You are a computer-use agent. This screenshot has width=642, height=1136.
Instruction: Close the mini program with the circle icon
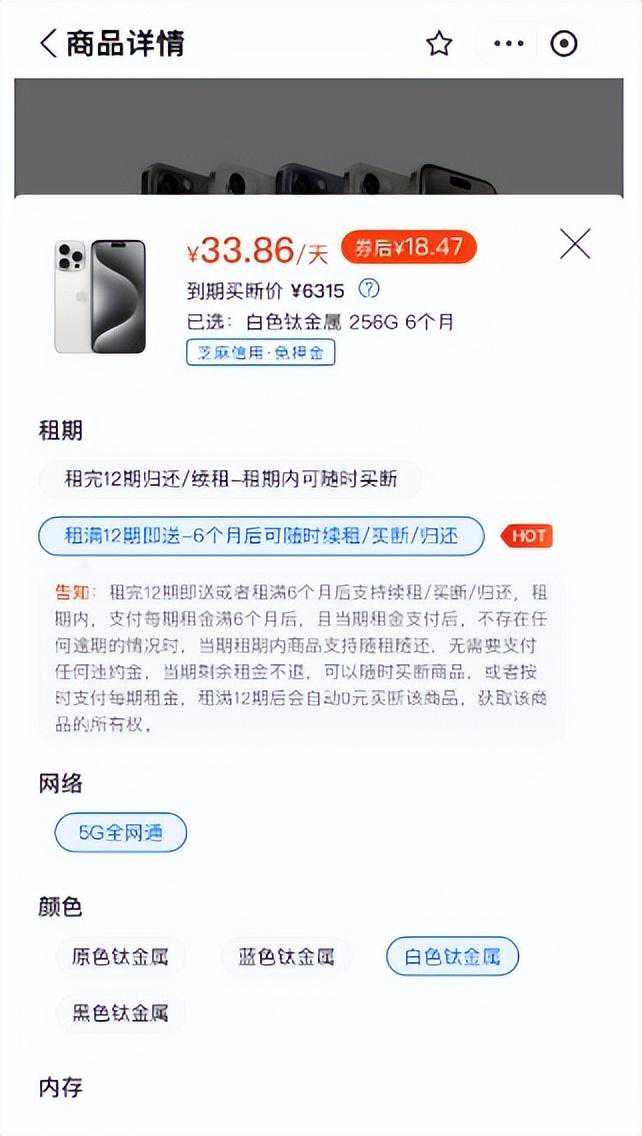pos(564,44)
